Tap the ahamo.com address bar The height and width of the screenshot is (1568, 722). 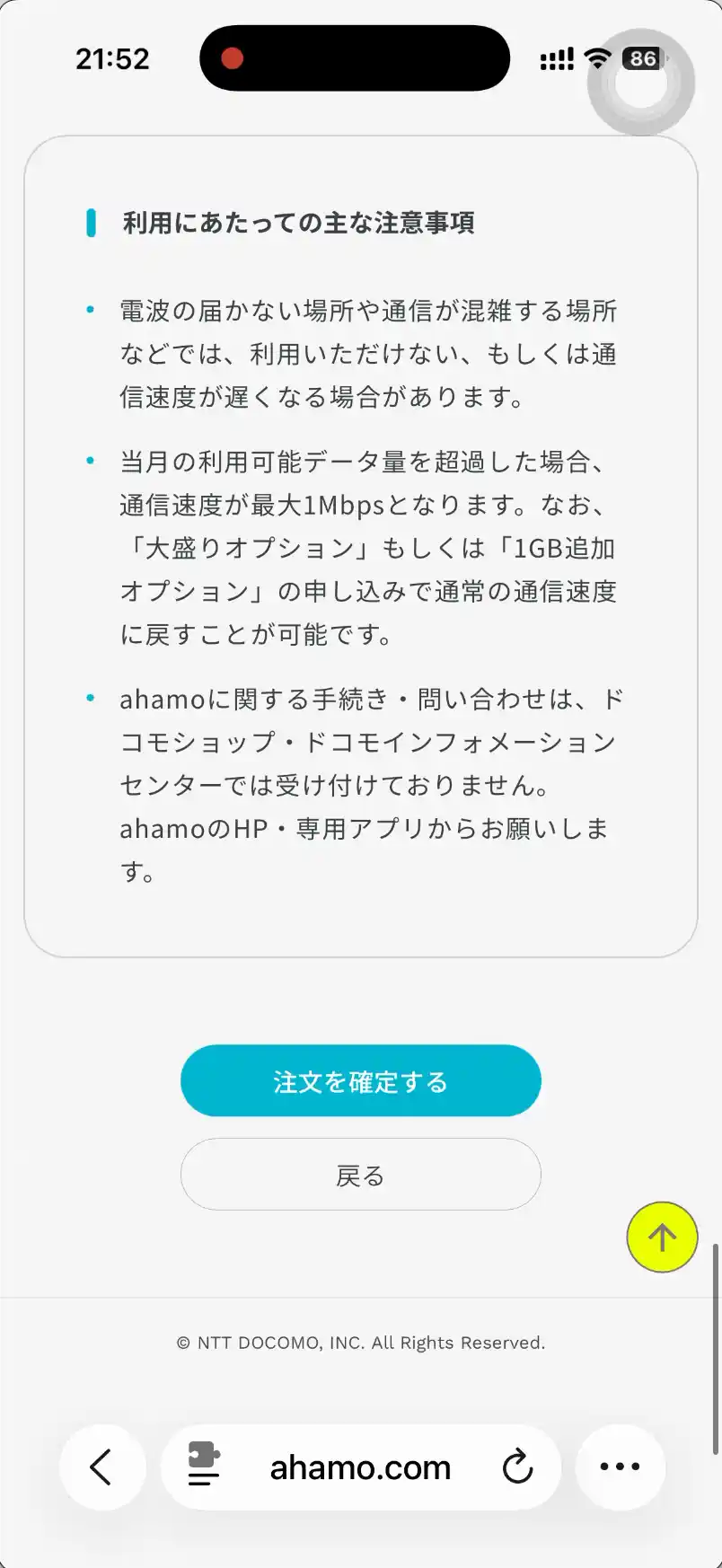pos(359,1467)
